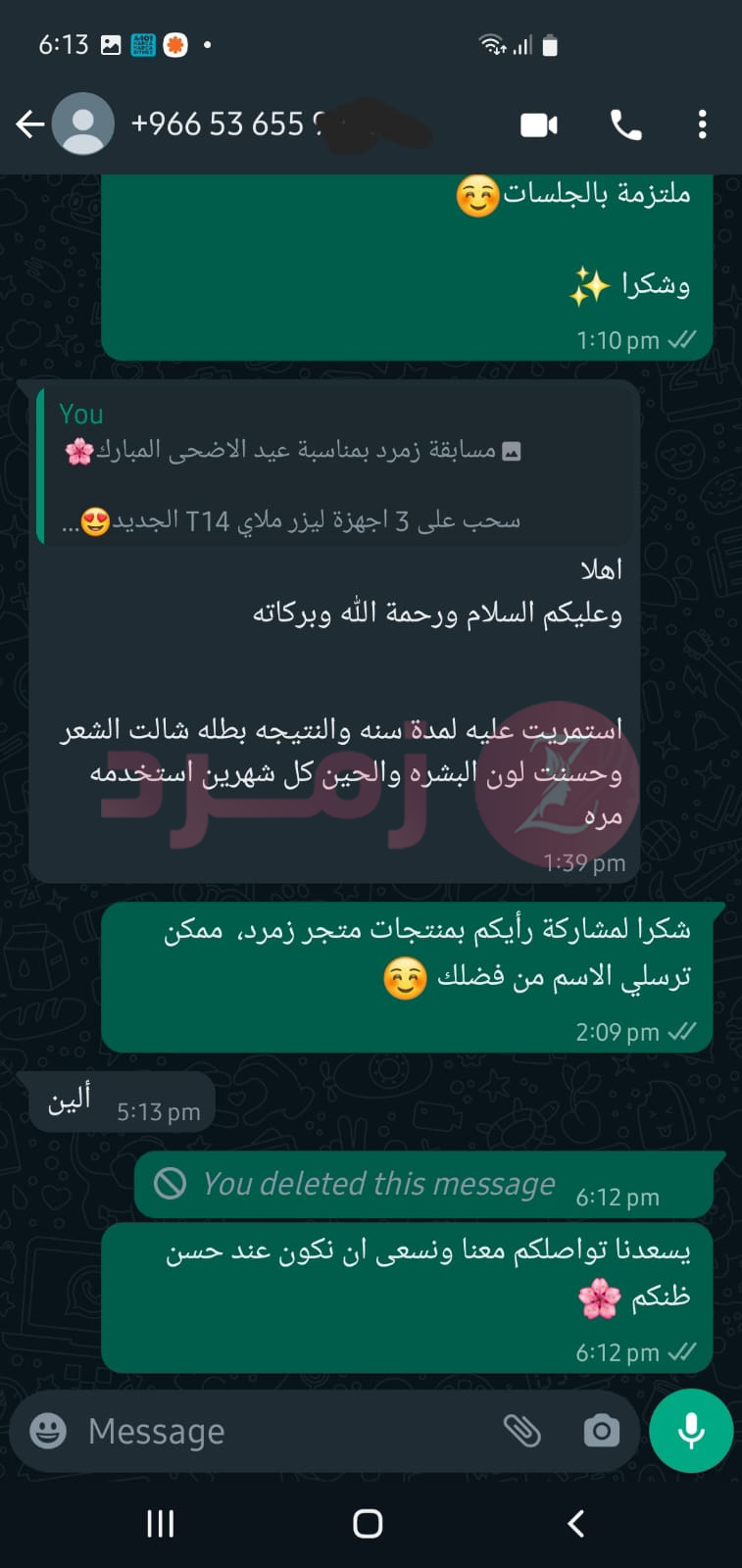Jump to the quoted Zumurrud contest message
This screenshot has width=742, height=1568.
(333, 466)
